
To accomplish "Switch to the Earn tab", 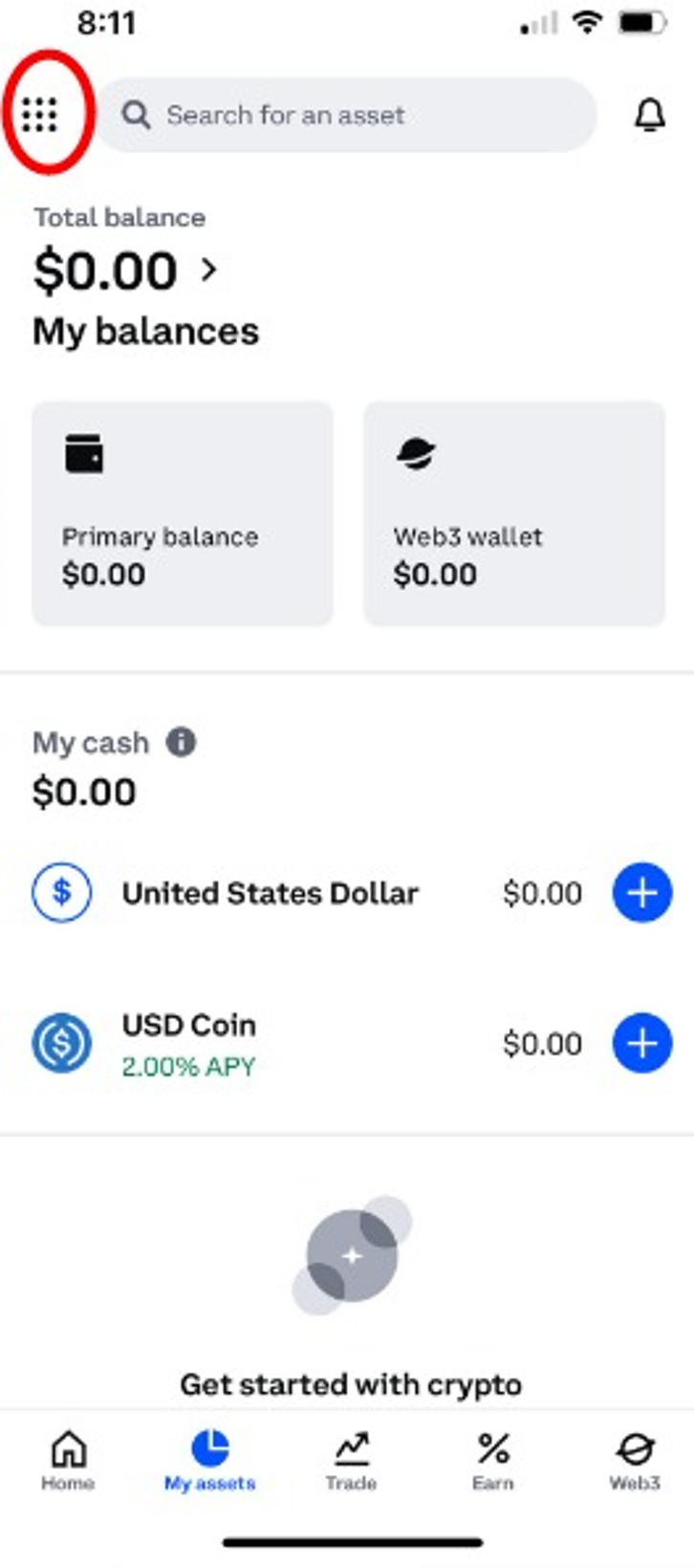I will [x=492, y=1461].
